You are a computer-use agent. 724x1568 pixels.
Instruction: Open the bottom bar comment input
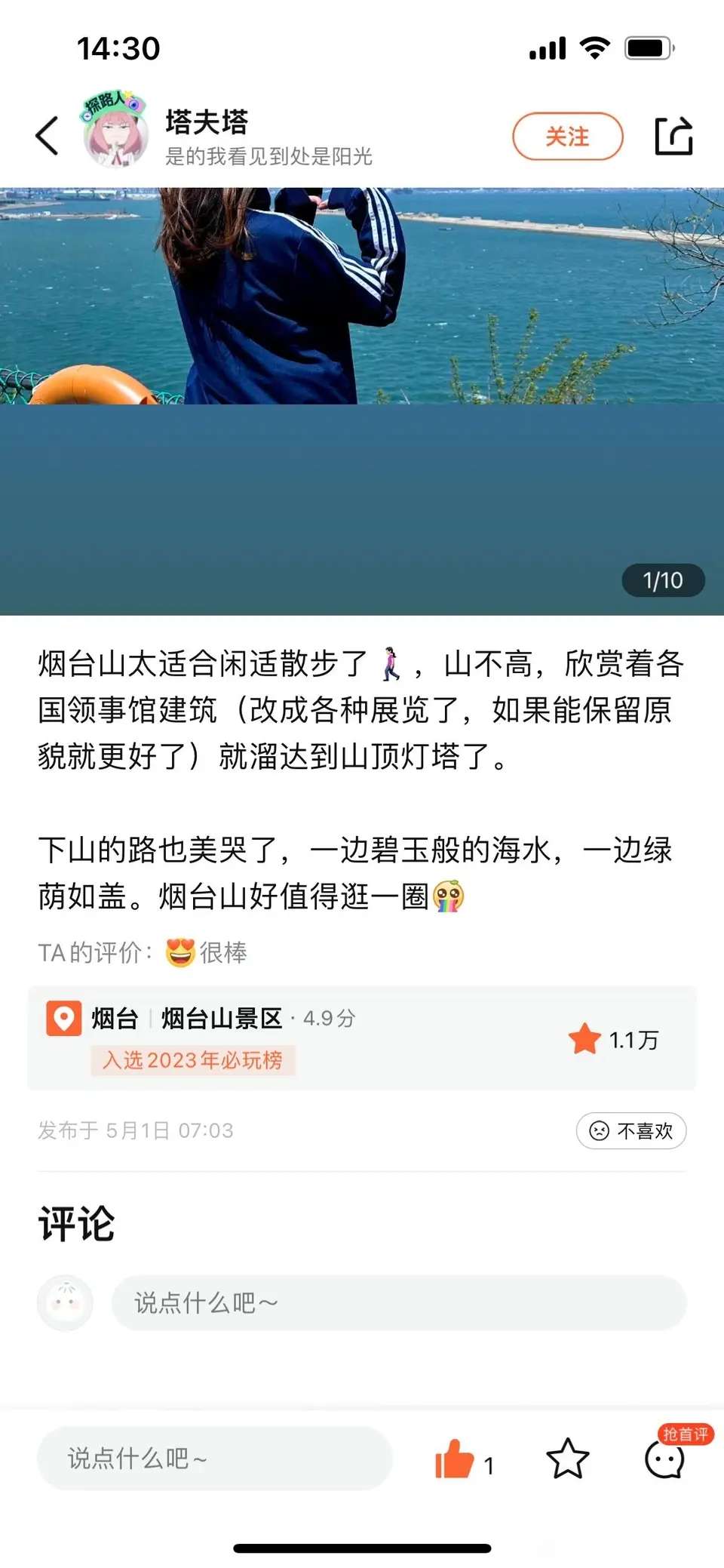coord(214,1458)
